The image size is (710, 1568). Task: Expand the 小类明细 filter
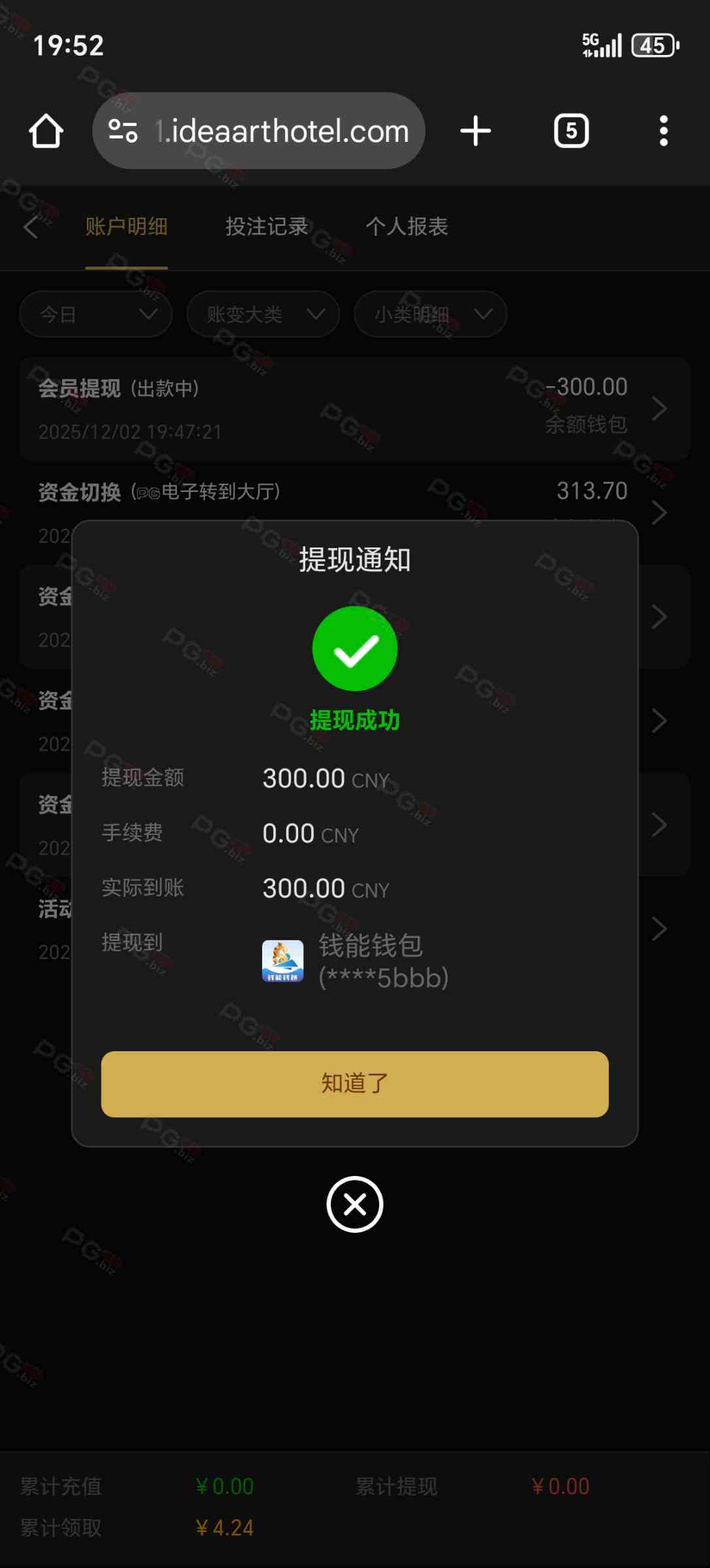430,314
